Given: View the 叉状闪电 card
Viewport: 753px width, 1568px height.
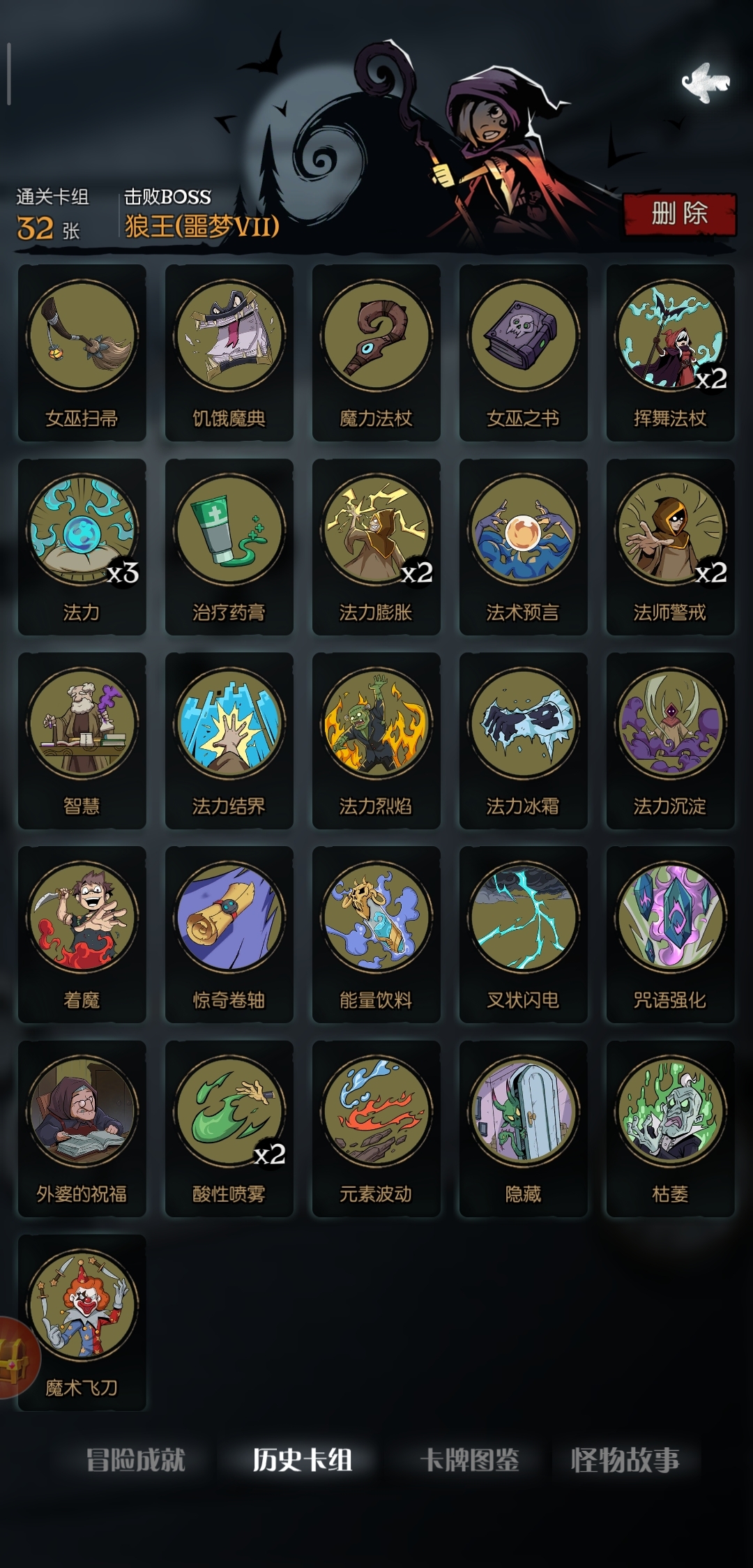Looking at the screenshot, I should [x=523, y=934].
